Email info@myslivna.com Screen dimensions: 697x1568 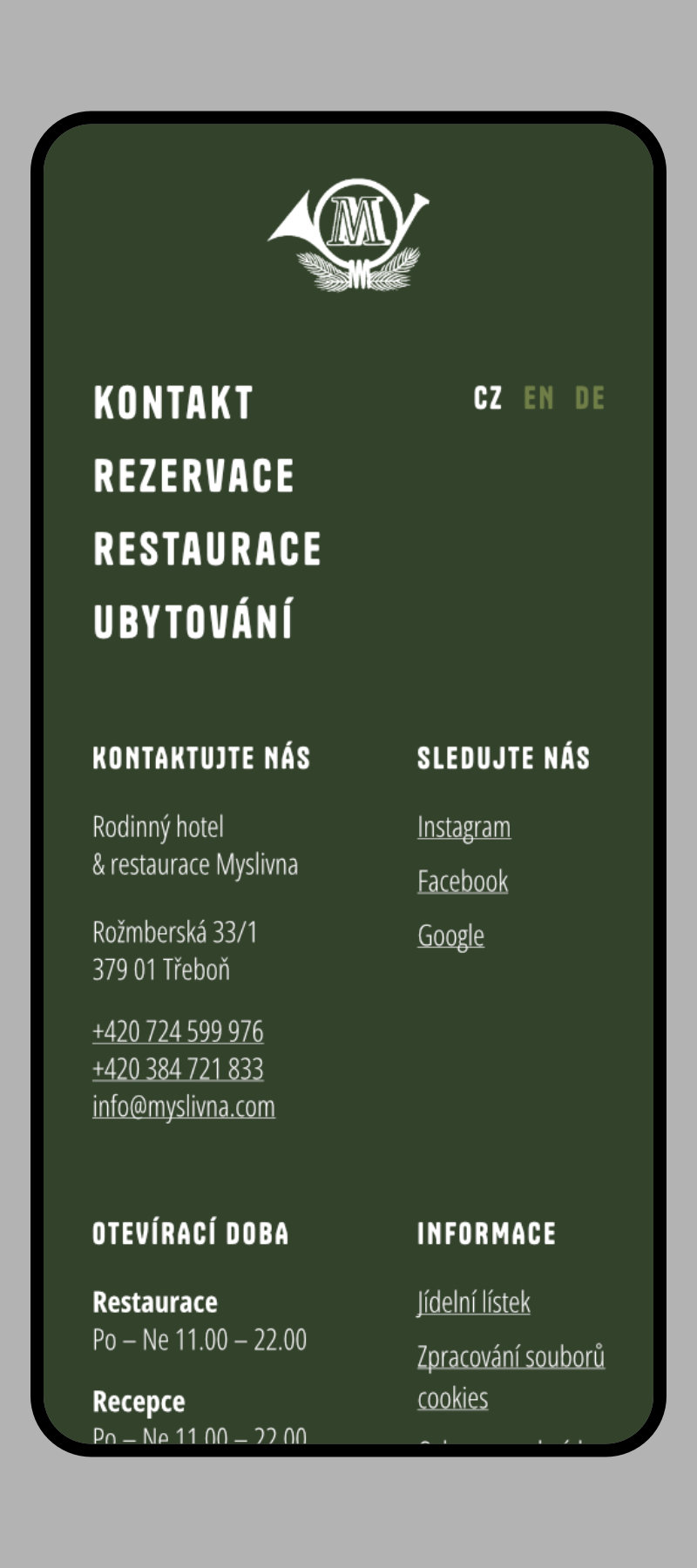tap(184, 1106)
